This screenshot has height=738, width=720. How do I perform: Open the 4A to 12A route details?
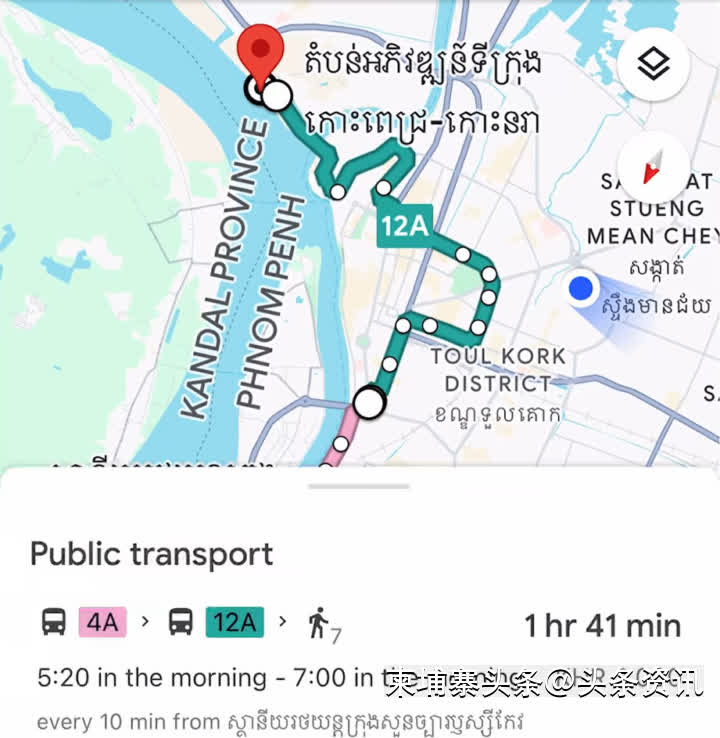[x=360, y=625]
